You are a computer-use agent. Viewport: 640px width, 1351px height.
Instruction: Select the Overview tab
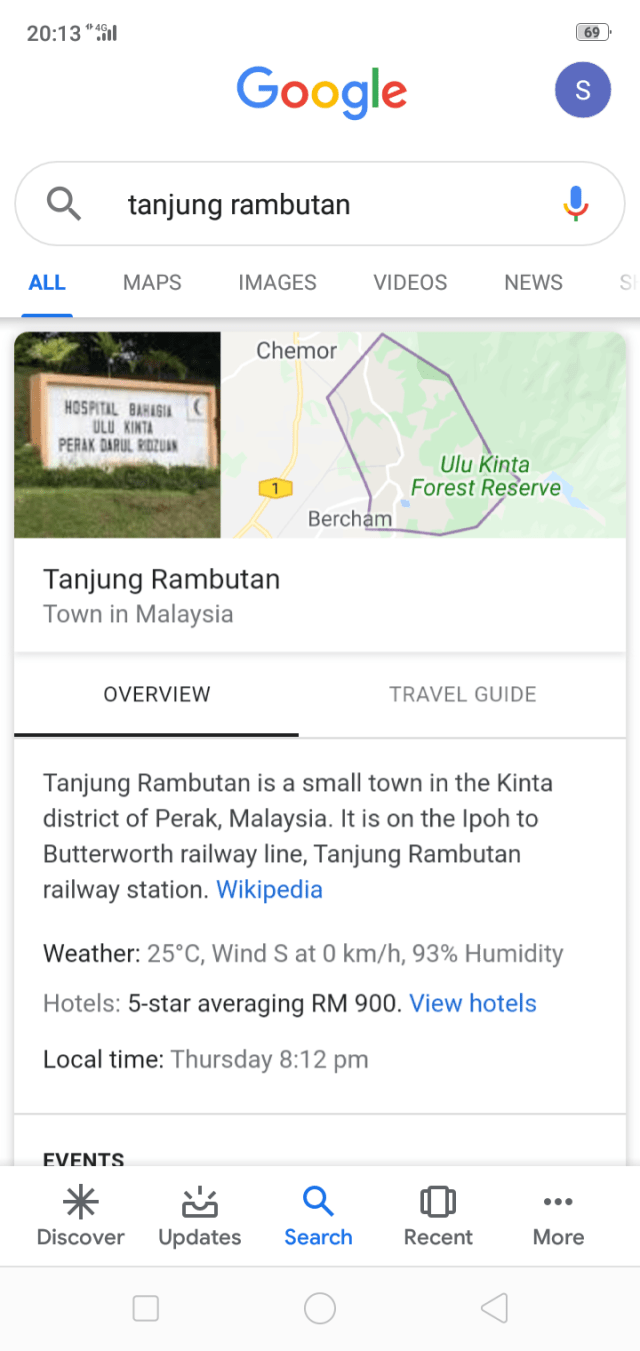(157, 694)
